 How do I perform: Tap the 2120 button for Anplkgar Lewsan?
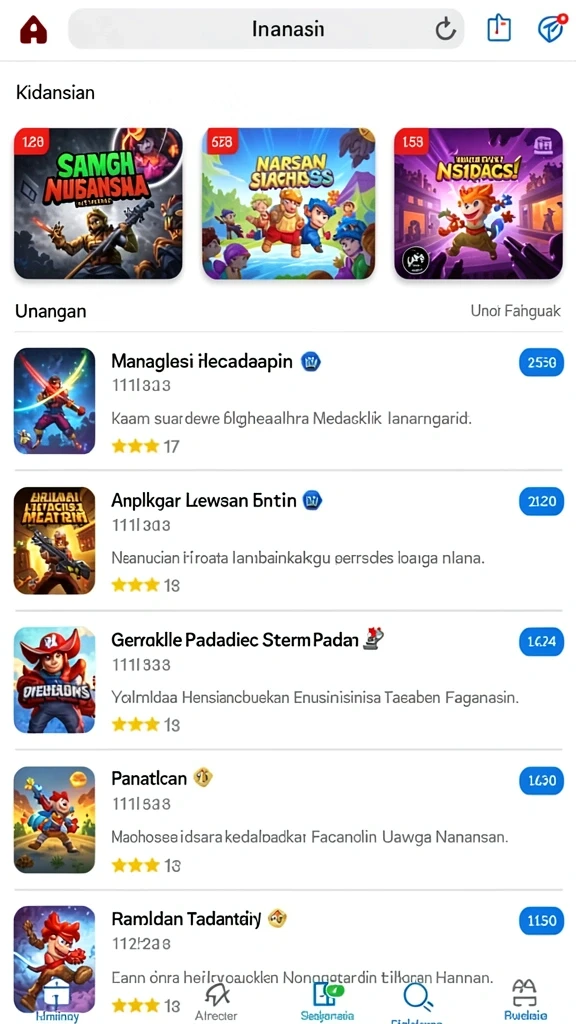[541, 501]
